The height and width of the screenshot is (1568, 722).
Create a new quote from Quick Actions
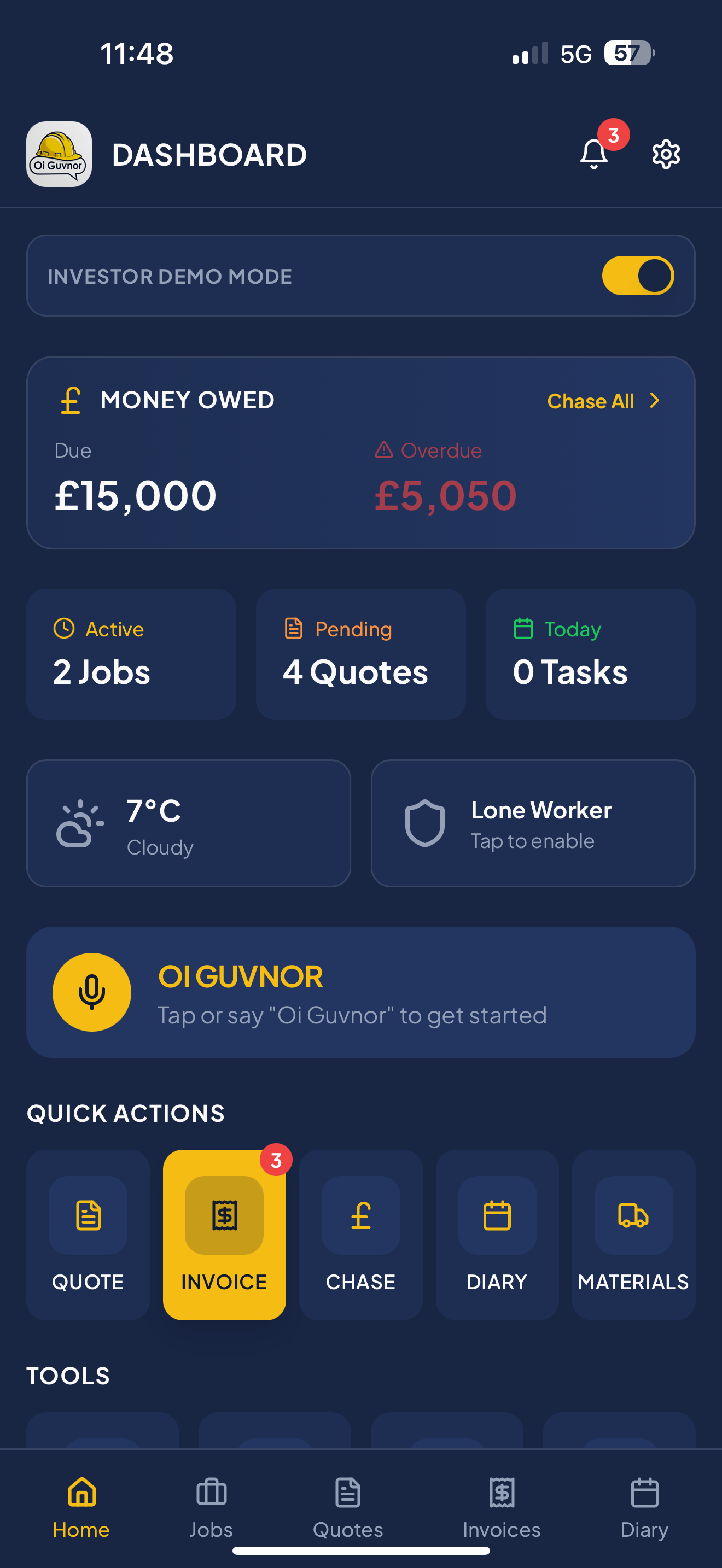tap(88, 1234)
